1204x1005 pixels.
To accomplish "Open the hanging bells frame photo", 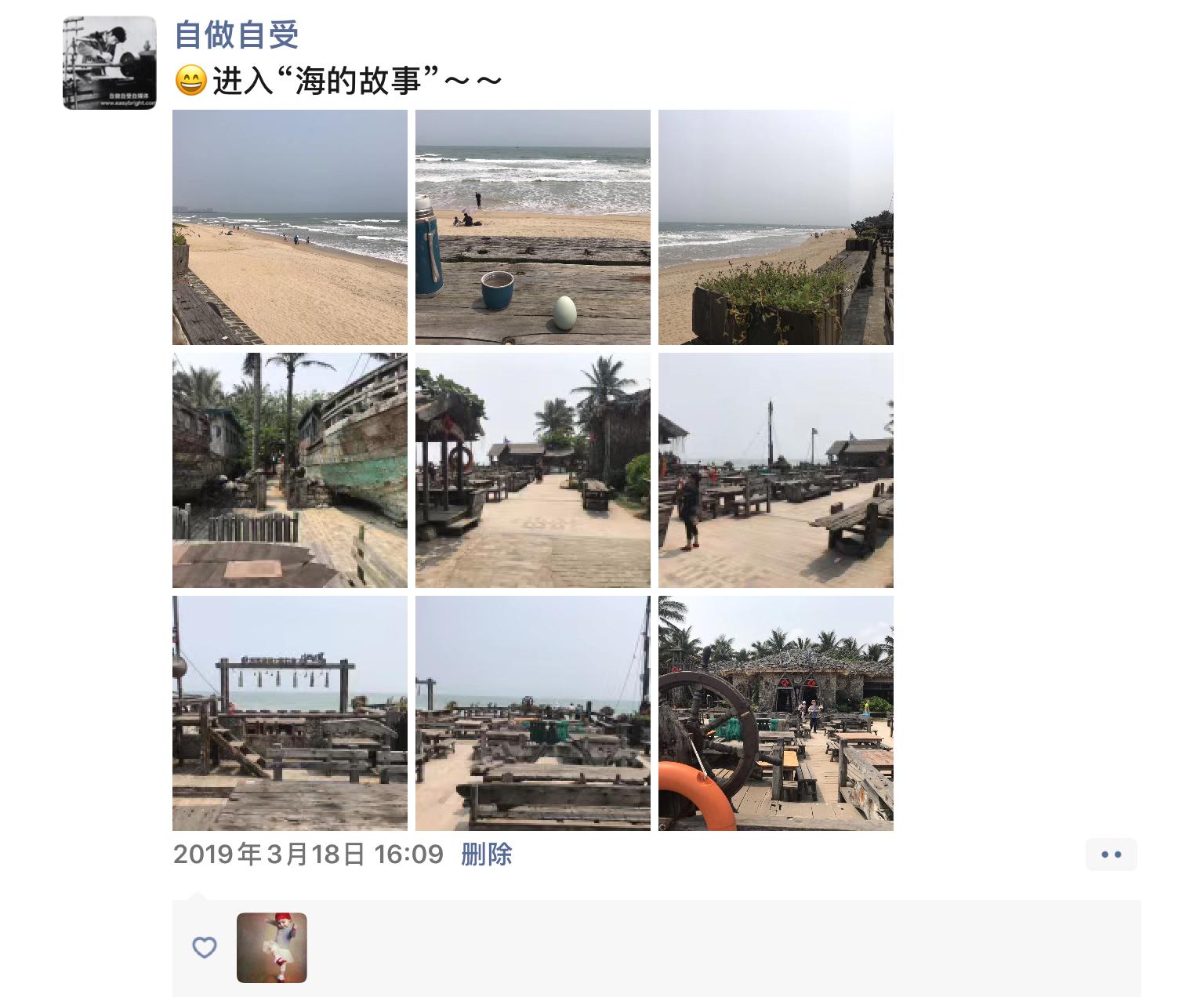I will point(289,713).
